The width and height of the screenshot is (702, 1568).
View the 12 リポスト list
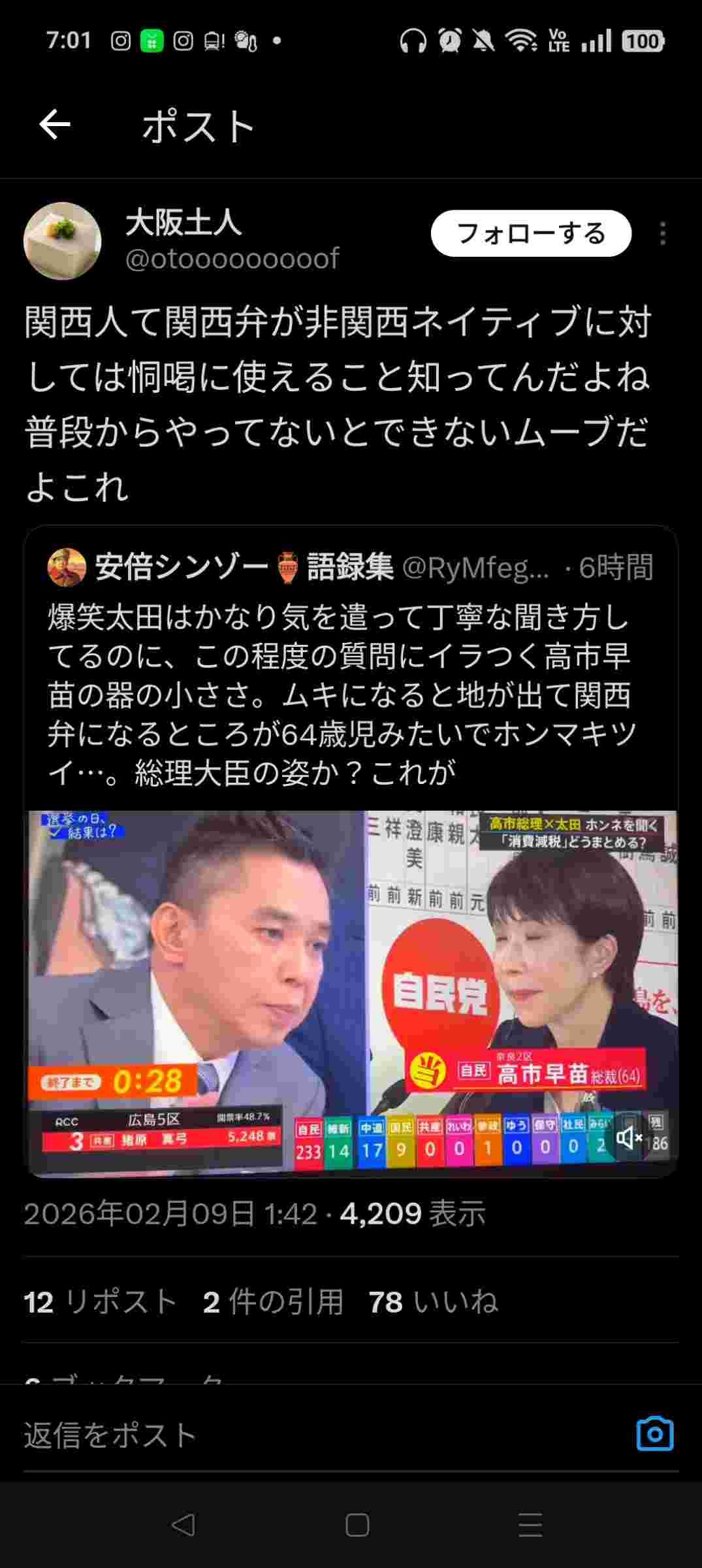(x=101, y=1302)
